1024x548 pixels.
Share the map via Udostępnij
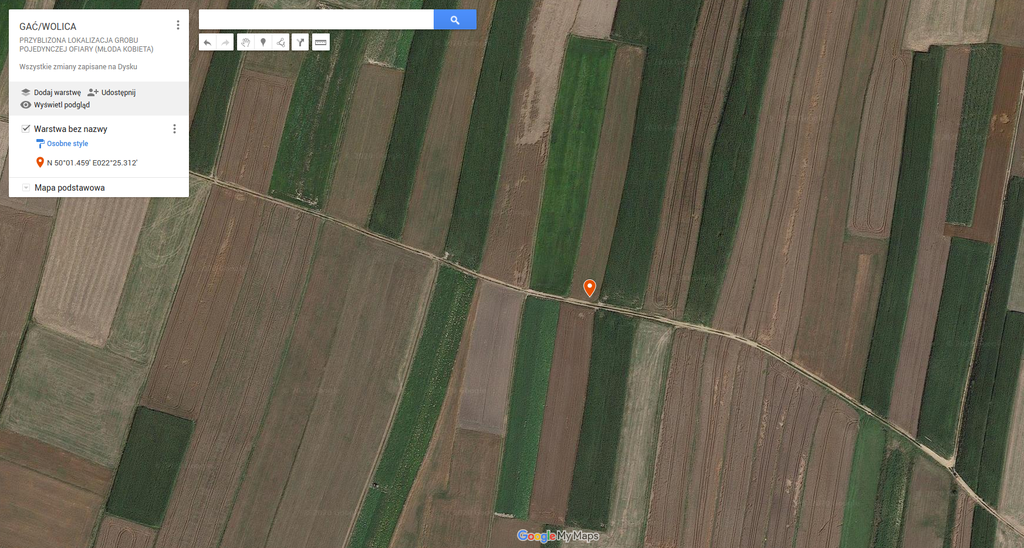(x=111, y=92)
